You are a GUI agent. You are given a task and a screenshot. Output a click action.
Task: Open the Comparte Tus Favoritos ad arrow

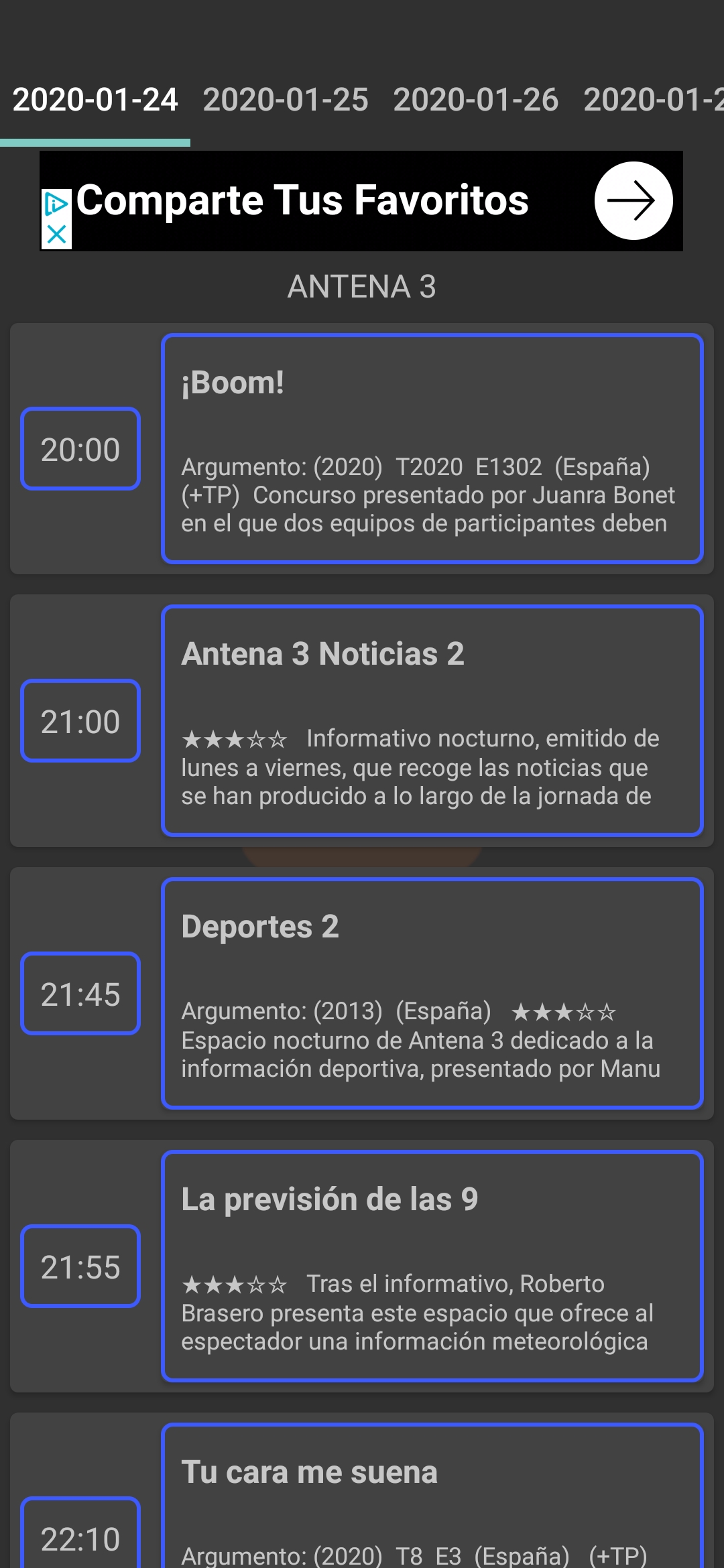(633, 200)
